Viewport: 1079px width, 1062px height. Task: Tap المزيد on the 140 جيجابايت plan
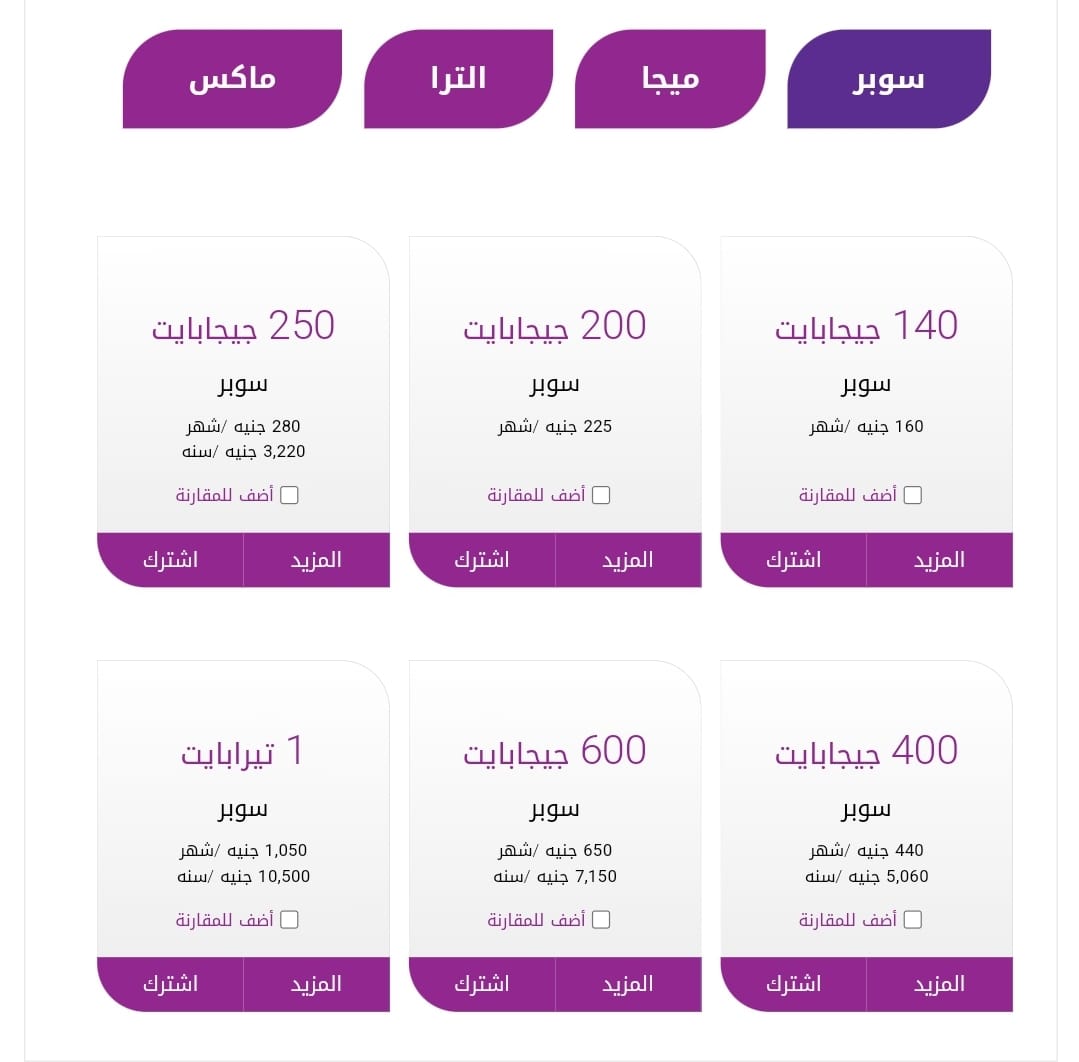(x=939, y=560)
